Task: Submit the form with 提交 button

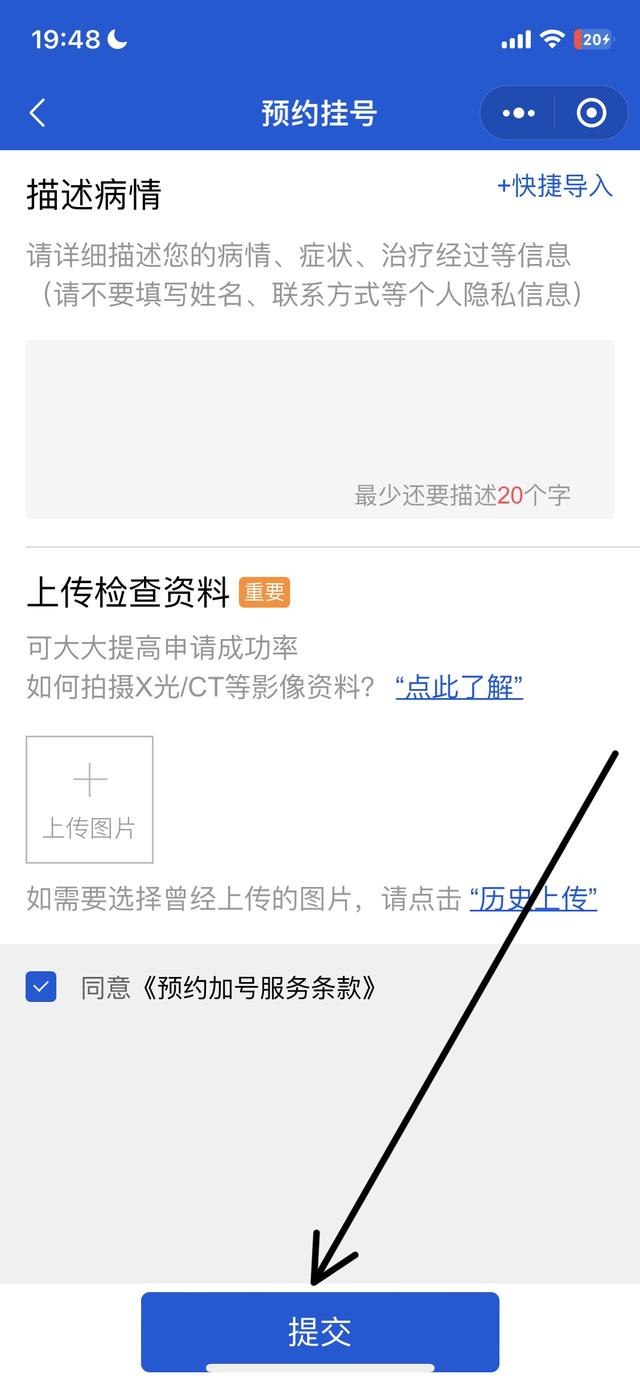Action: tap(319, 1331)
